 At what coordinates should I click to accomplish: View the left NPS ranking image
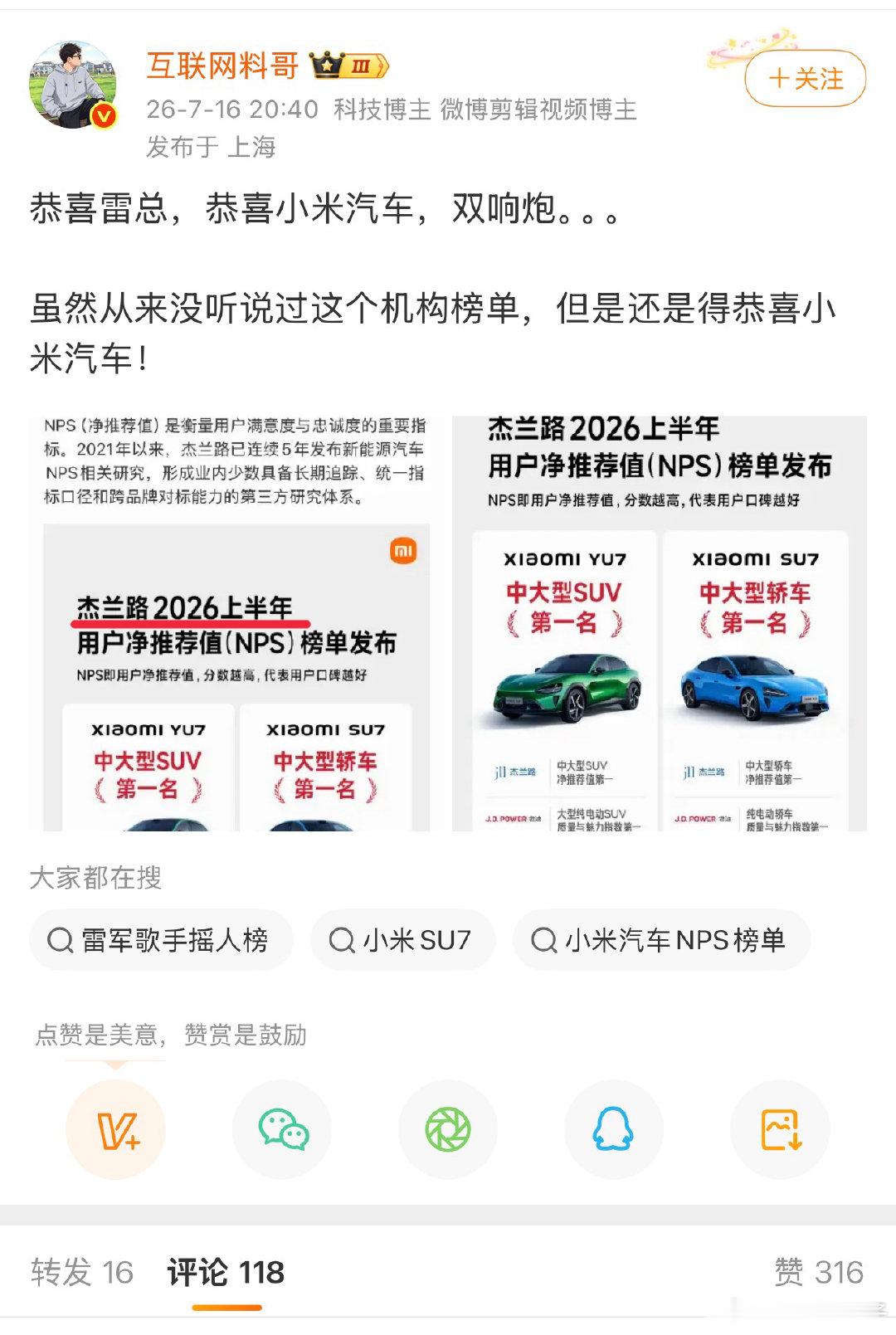(236, 623)
